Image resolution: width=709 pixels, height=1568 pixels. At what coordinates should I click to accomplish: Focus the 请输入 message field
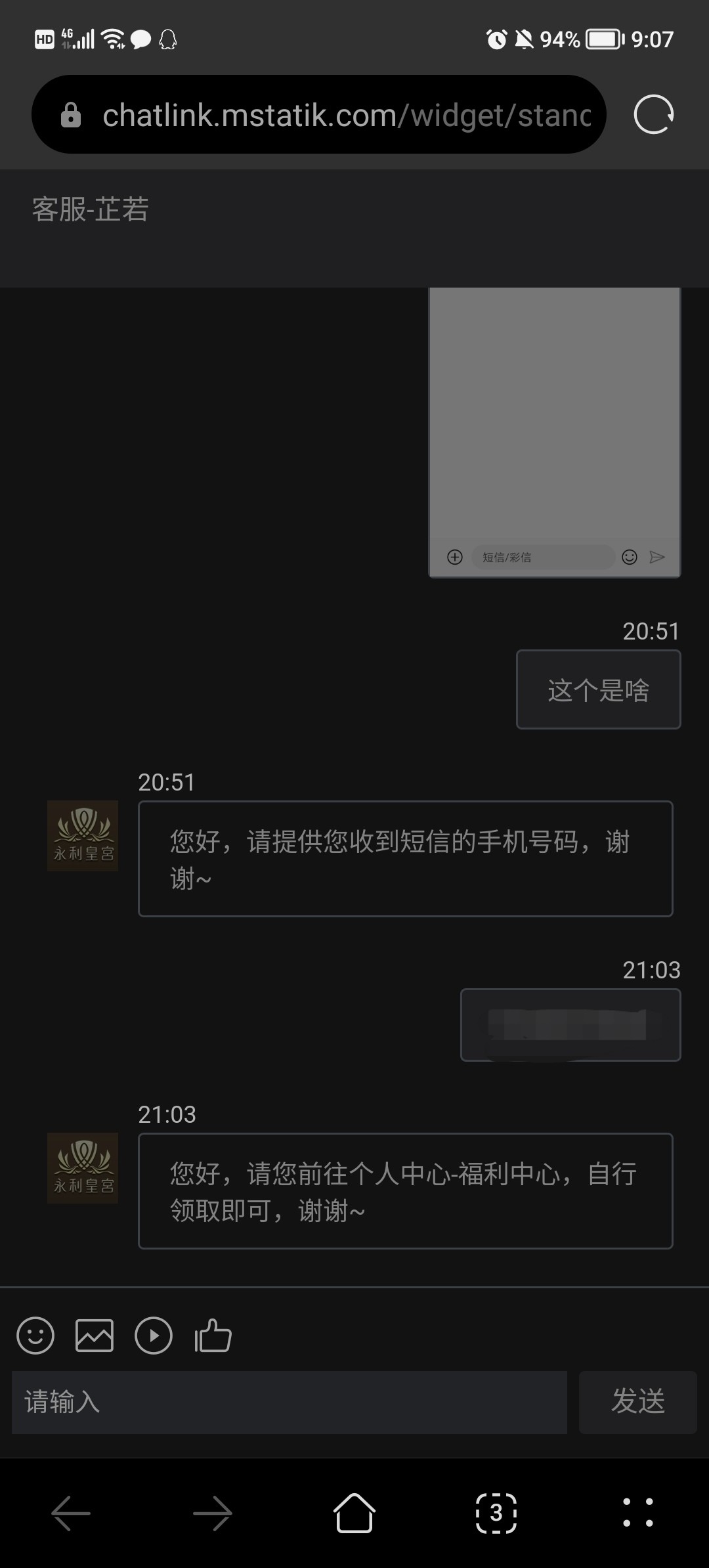tap(289, 1402)
